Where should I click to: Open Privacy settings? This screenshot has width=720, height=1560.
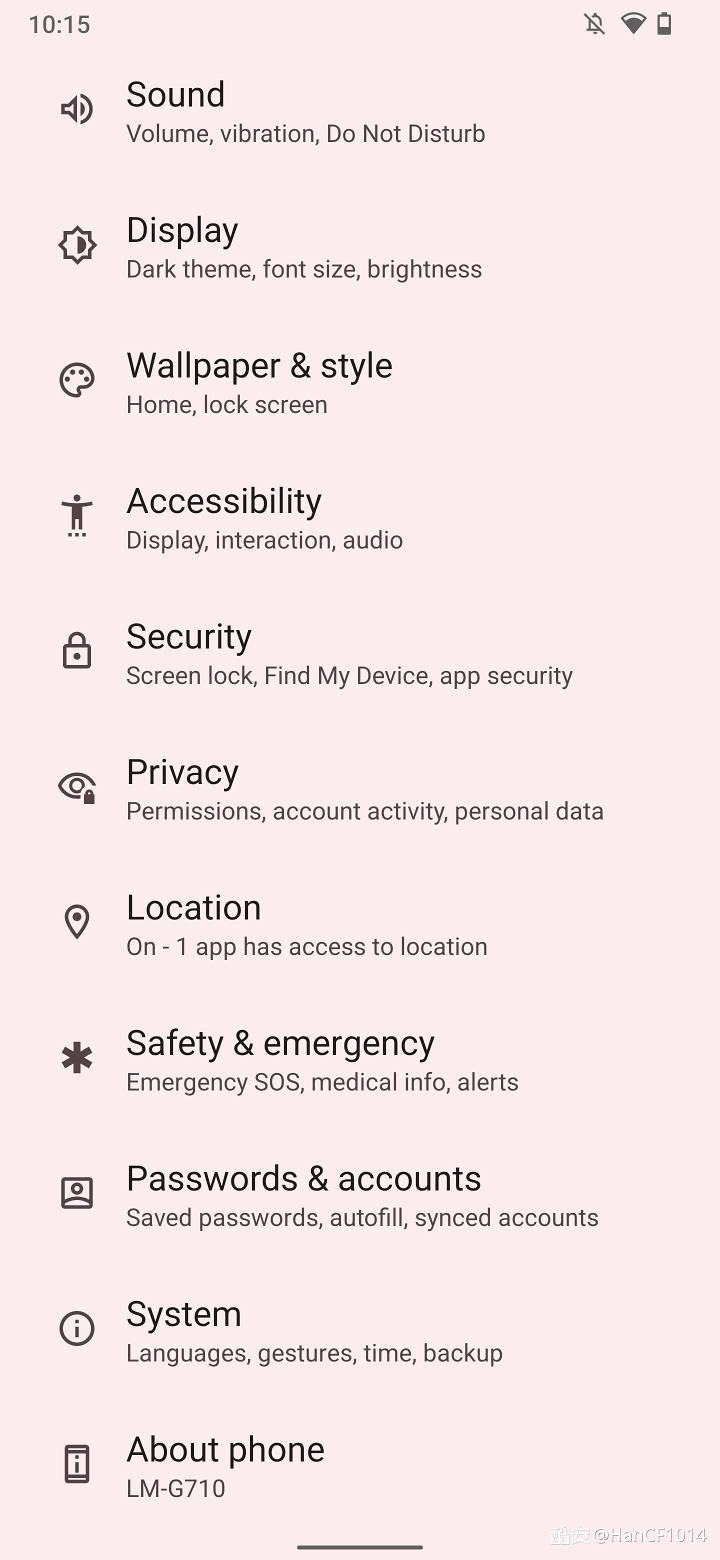(364, 789)
